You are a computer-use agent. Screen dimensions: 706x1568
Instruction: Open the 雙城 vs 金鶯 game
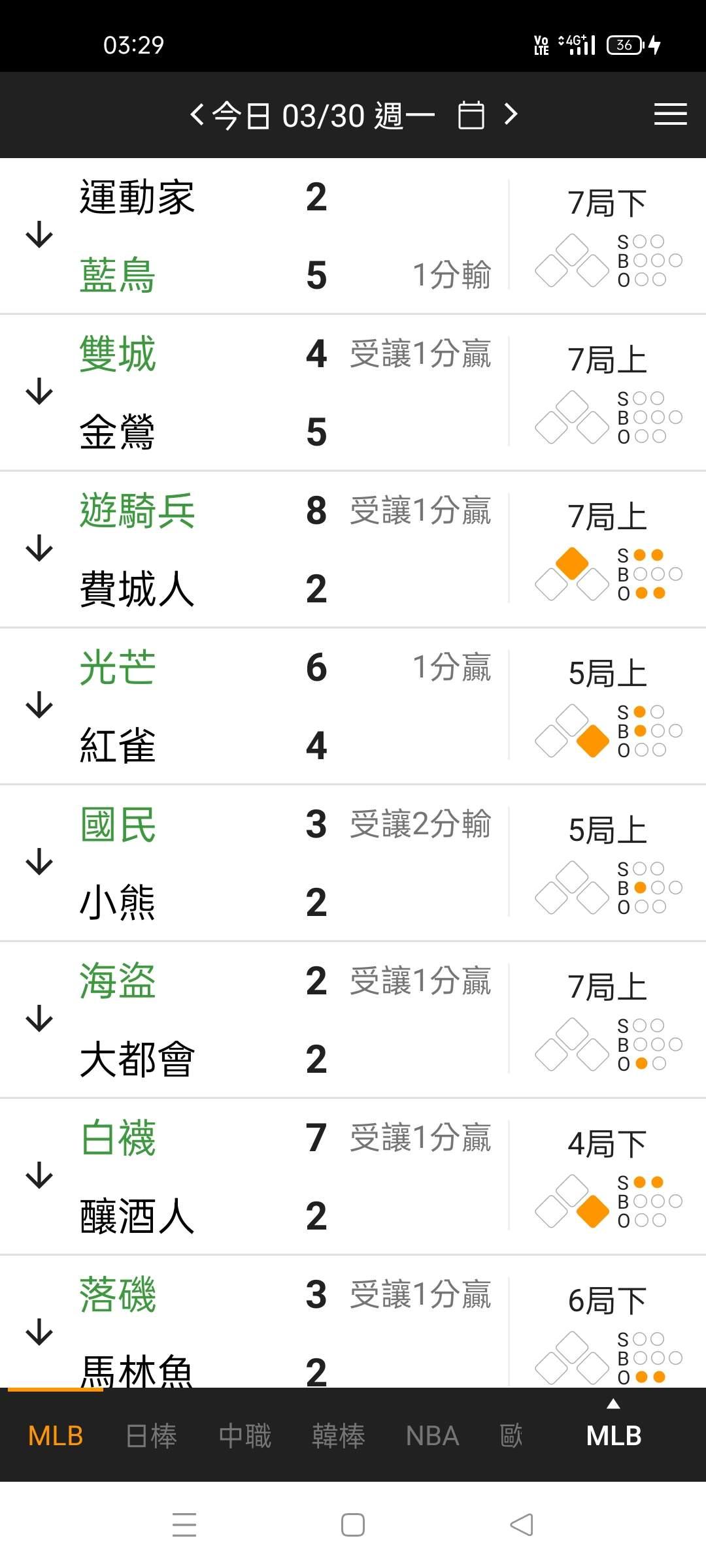point(261,393)
